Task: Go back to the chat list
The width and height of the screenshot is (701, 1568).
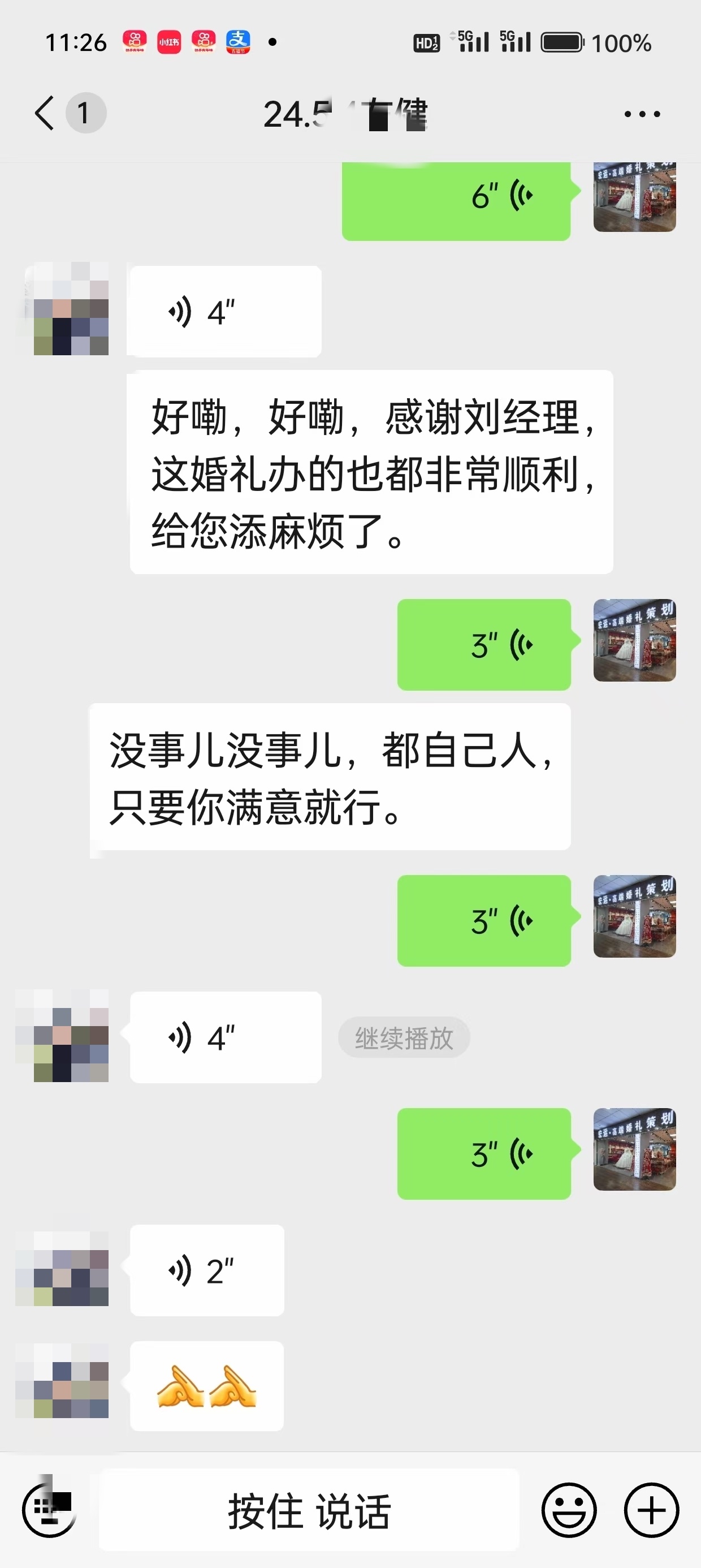Action: coord(45,113)
